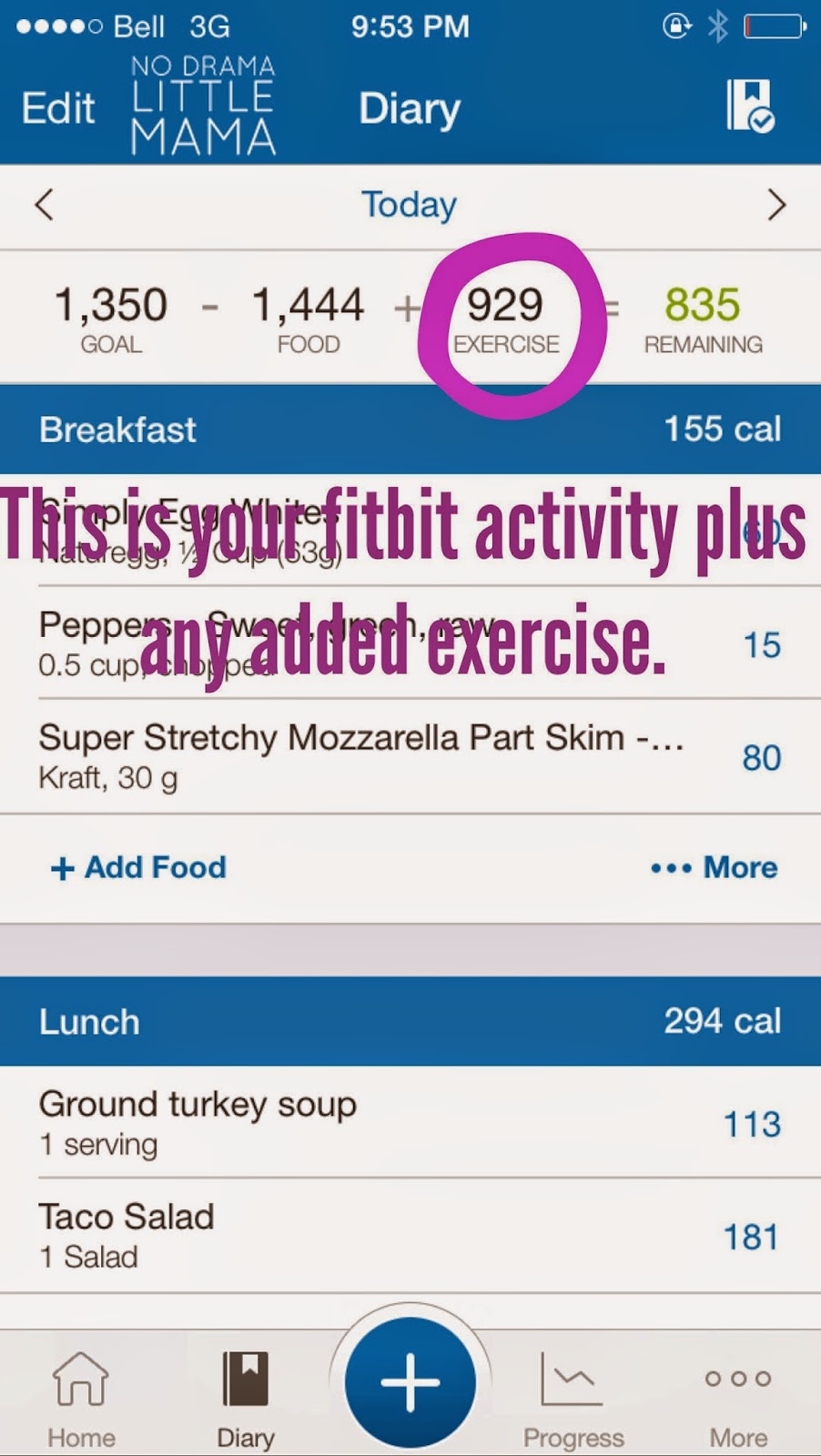Tap the blue plus button

coord(410,1382)
